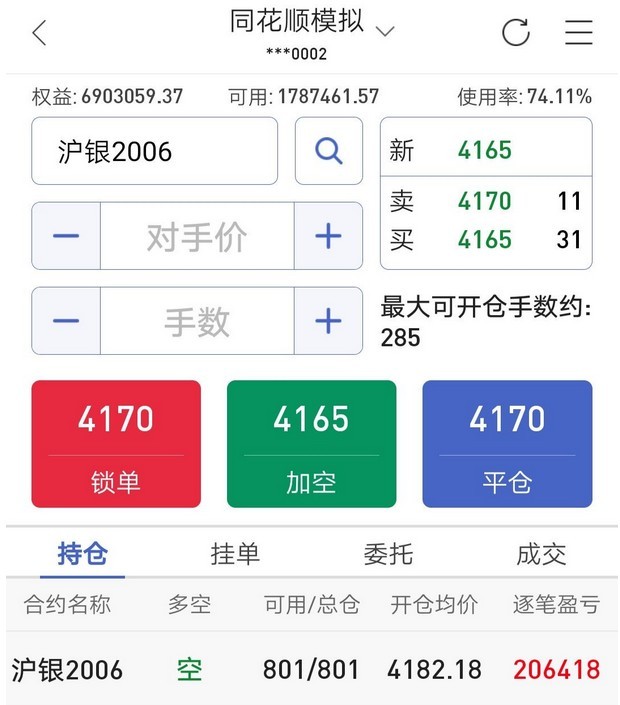Edit the contract field 沪银2006

(x=155, y=151)
